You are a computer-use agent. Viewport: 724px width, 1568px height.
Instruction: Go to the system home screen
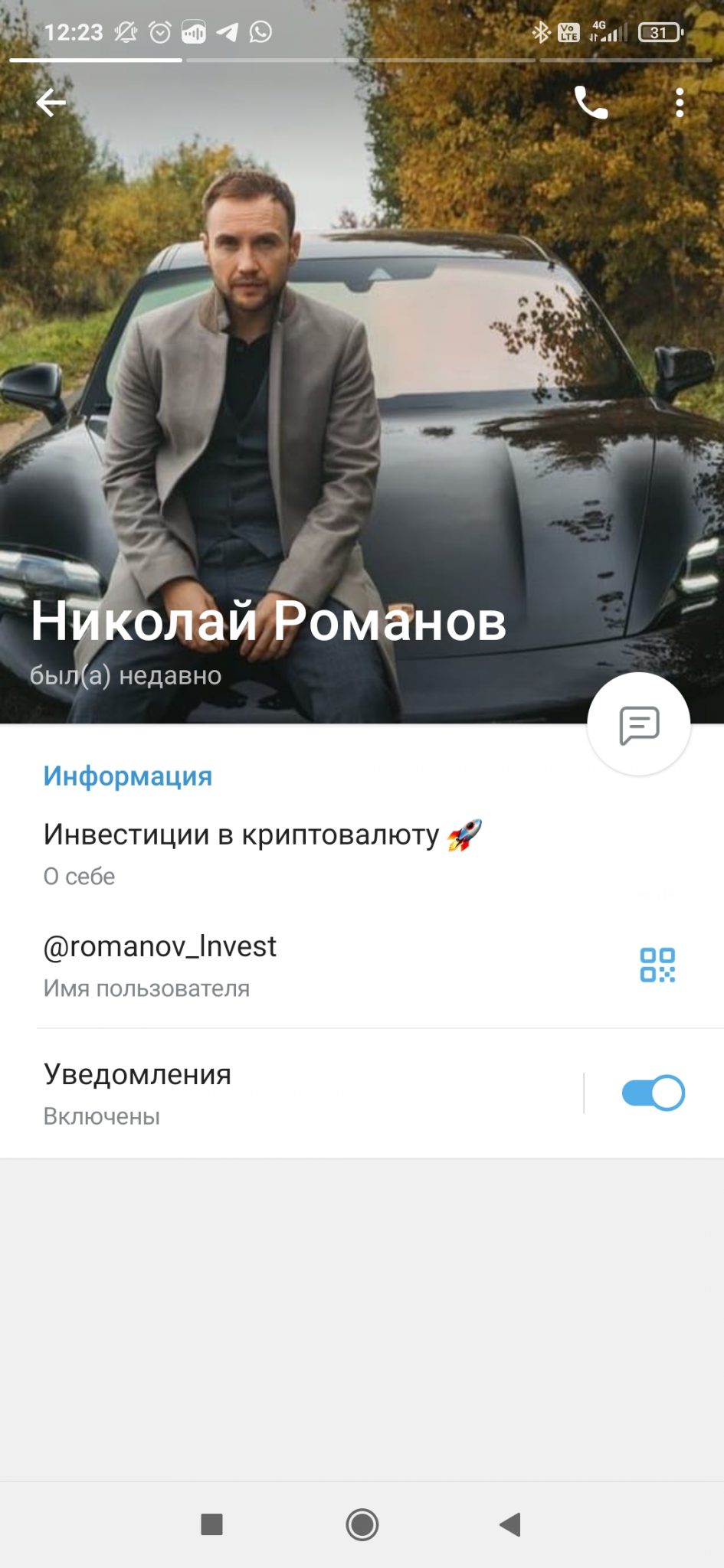tap(362, 1524)
